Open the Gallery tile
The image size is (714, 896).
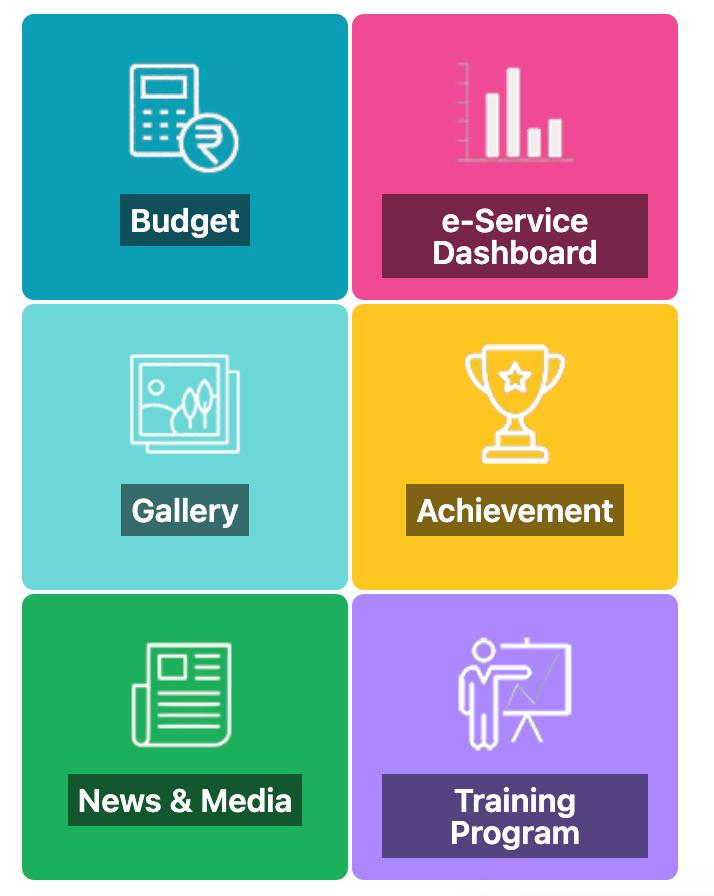(185, 447)
